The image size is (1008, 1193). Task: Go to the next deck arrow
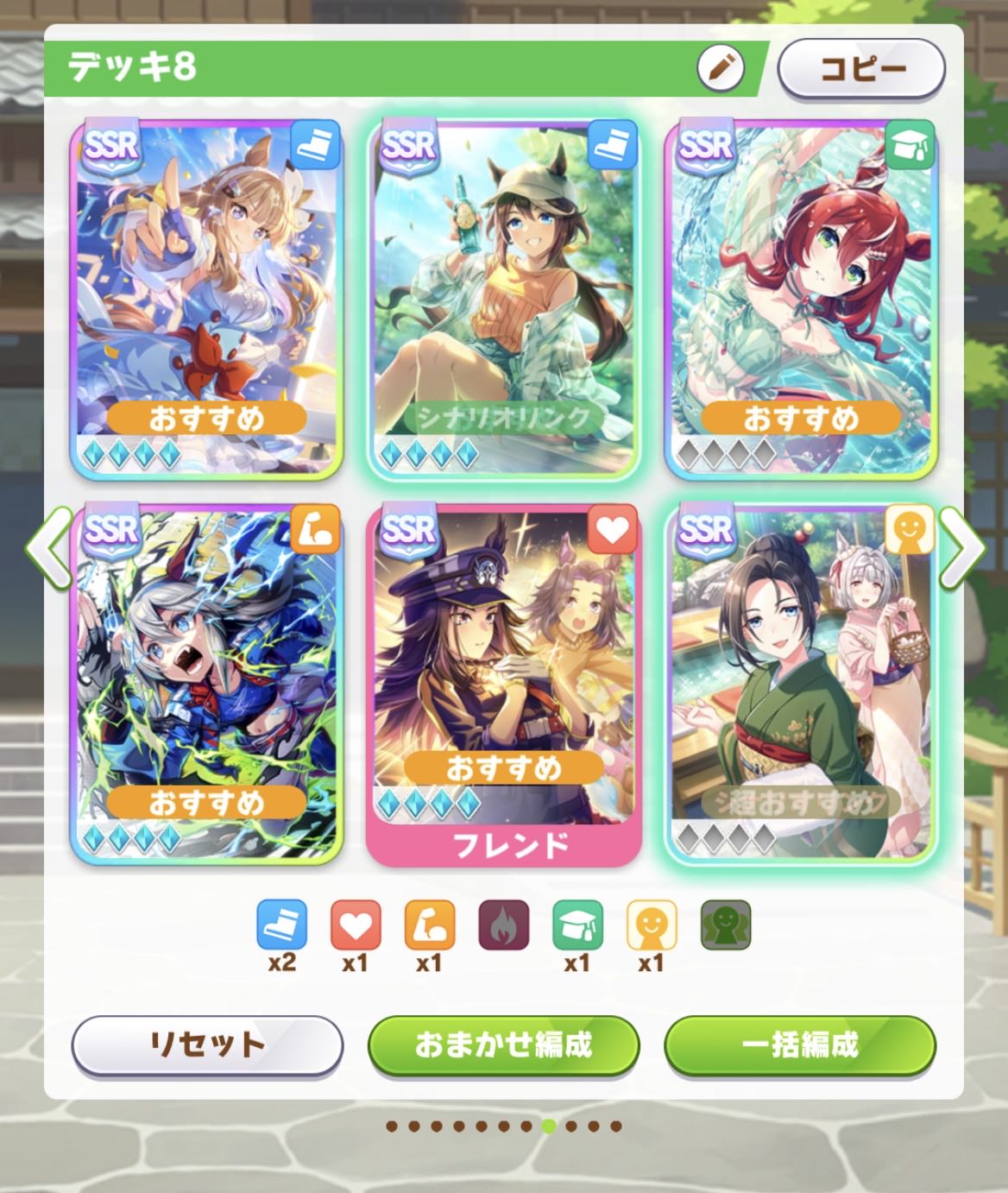pyautogui.click(x=961, y=547)
